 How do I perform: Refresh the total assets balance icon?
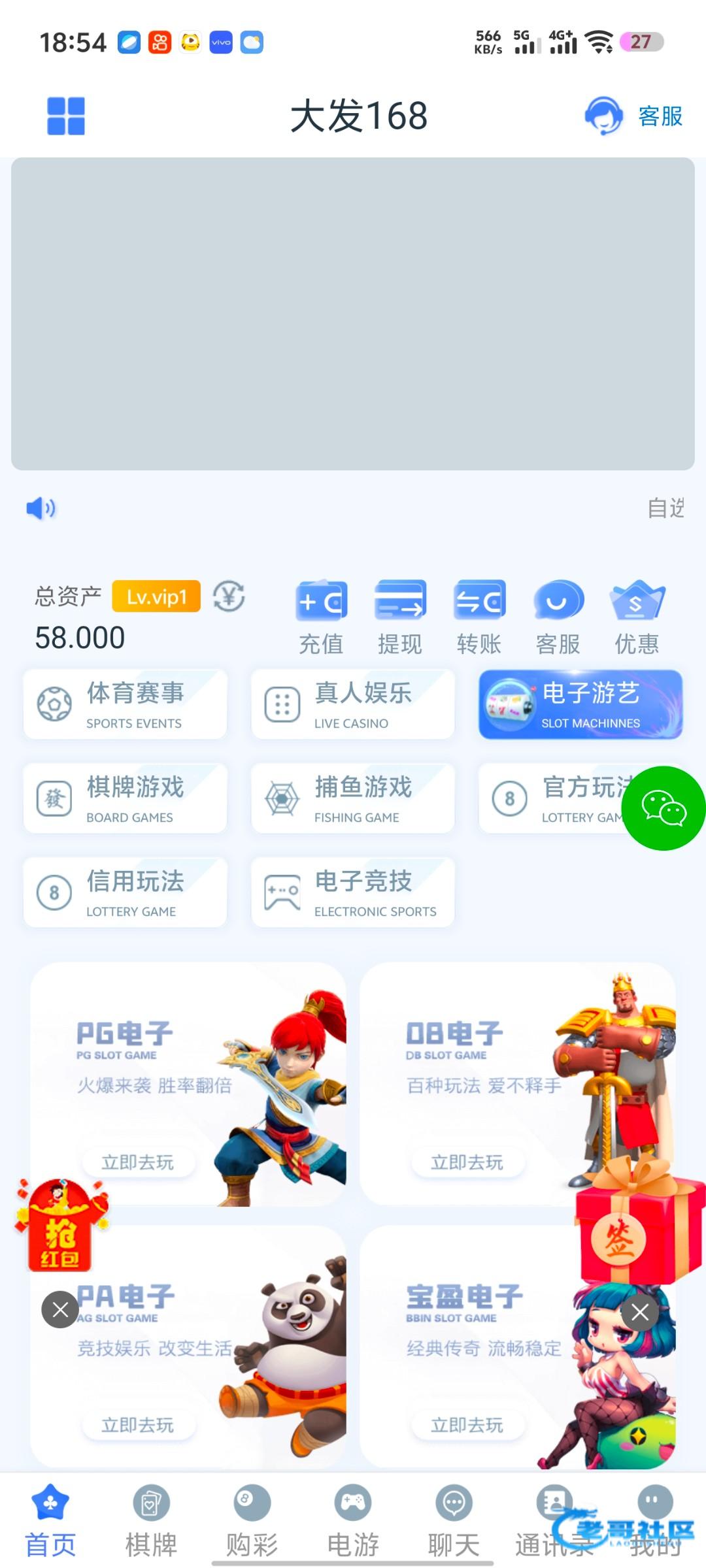[229, 596]
